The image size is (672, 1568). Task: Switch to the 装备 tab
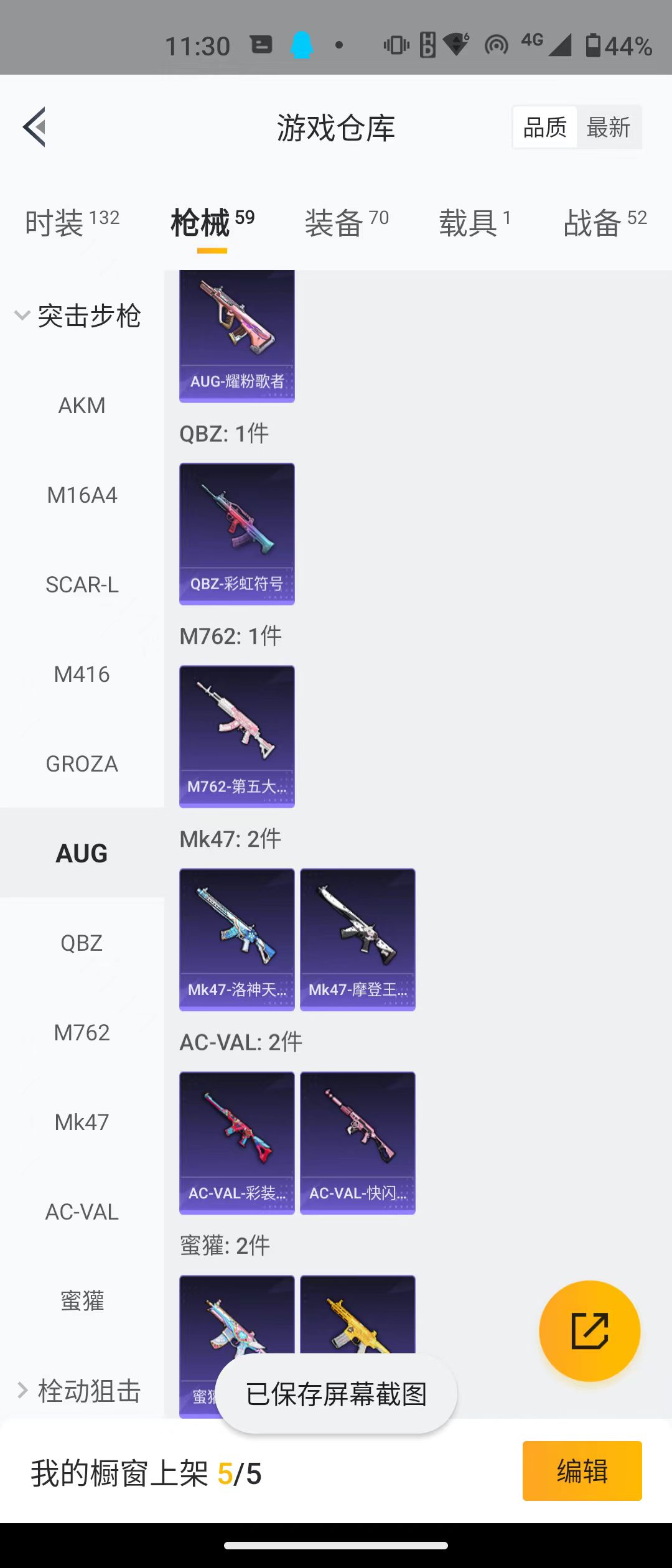347,223
